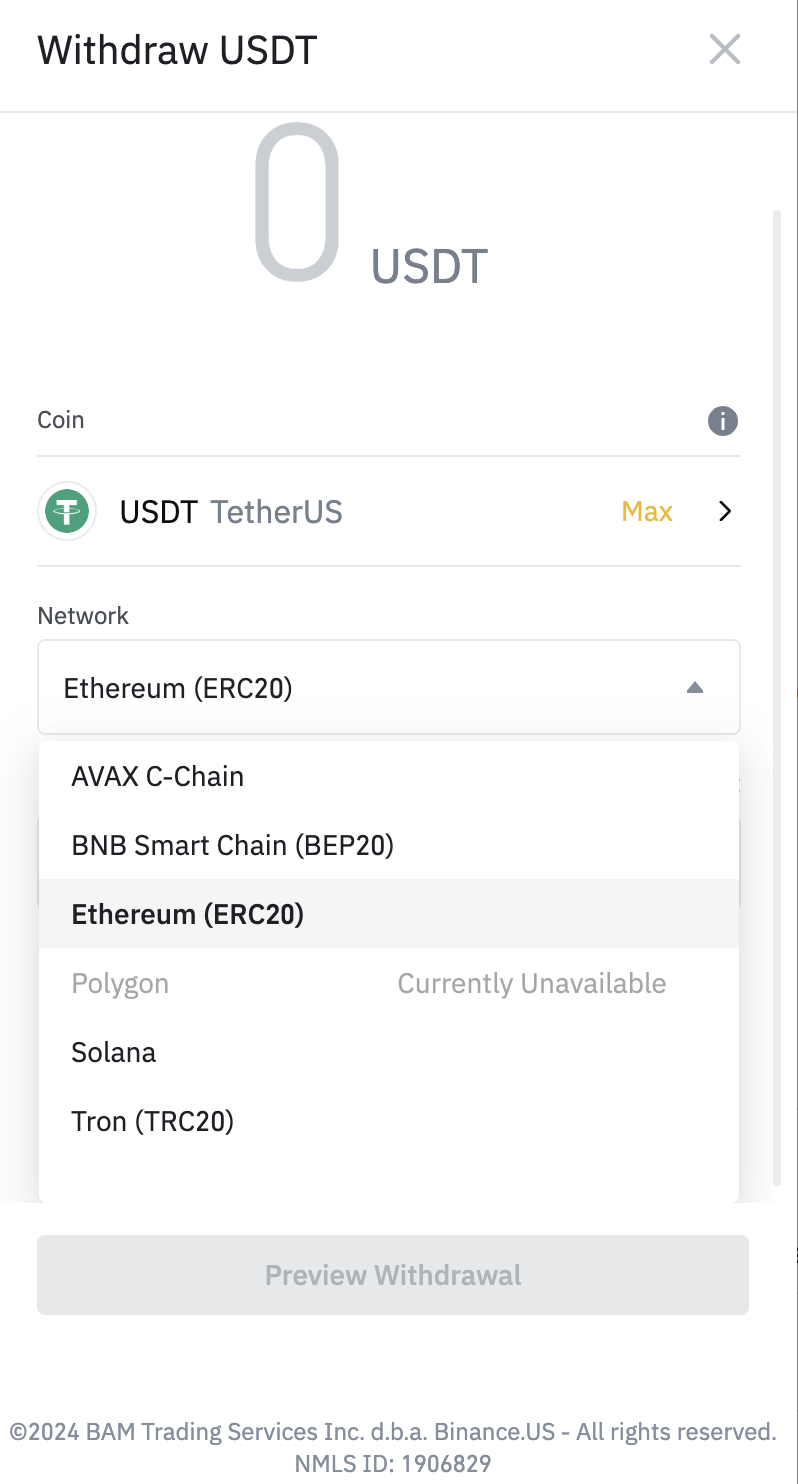Collapse the Ethereum (ERC20) network dropdown
This screenshot has height=1484, width=798.
point(389,688)
